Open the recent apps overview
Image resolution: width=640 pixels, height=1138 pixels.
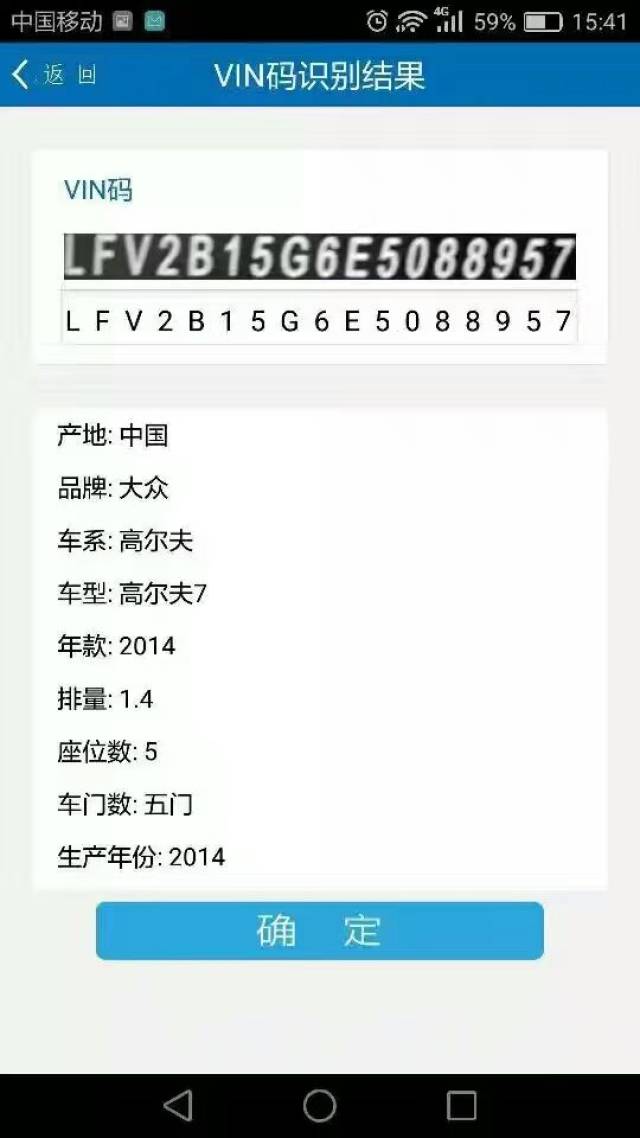(x=461, y=1105)
